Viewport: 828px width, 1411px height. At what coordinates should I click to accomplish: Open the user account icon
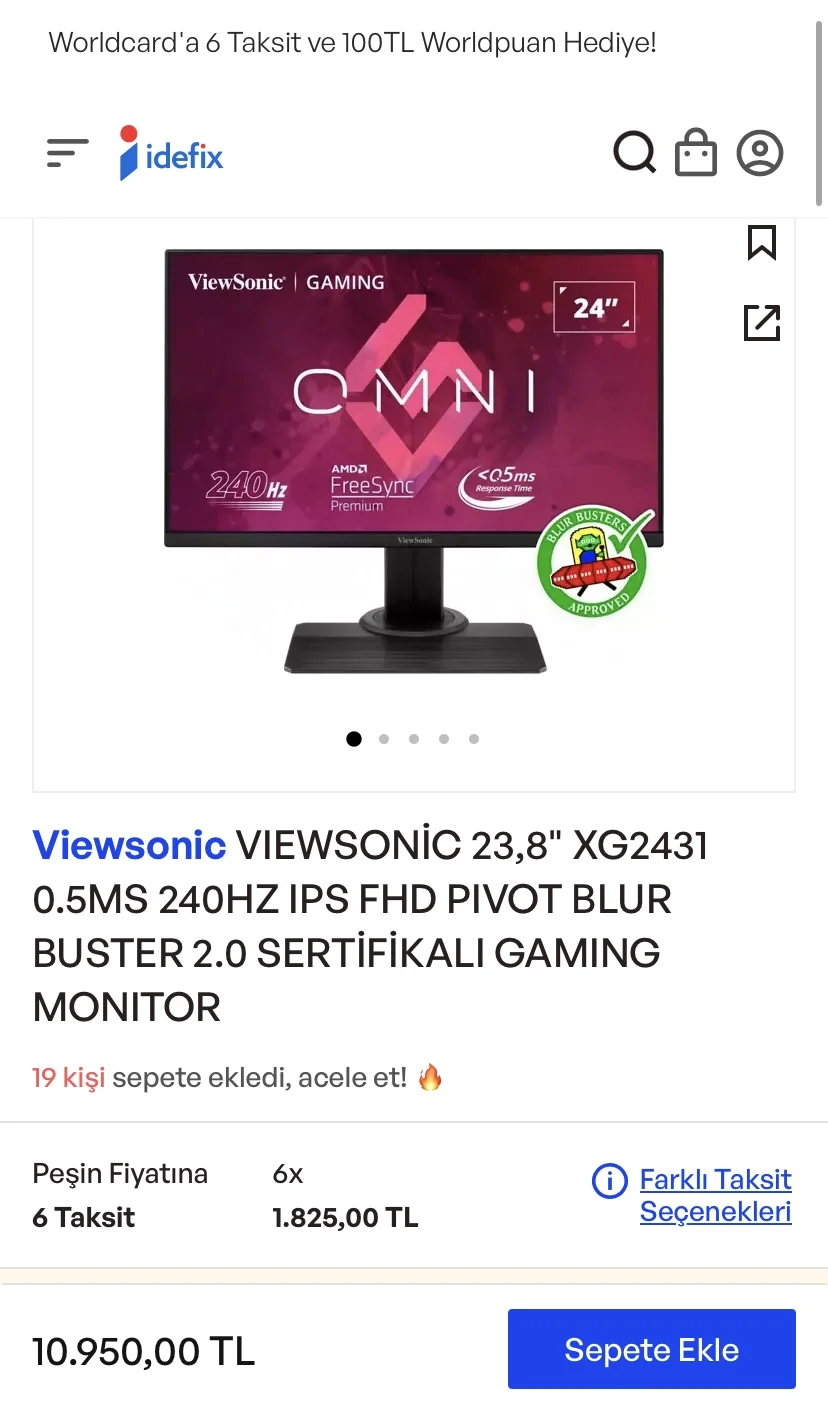(760, 153)
